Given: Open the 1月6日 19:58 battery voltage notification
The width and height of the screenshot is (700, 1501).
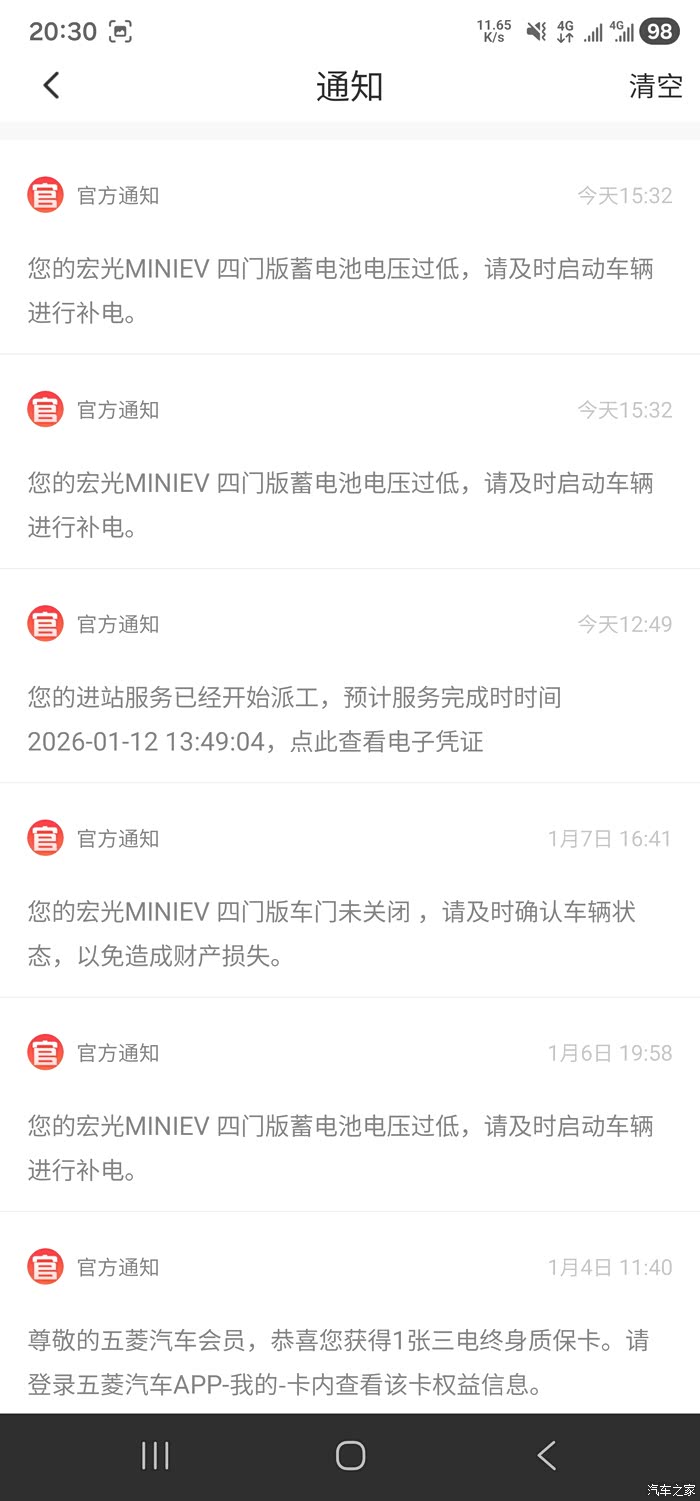Looking at the screenshot, I should click(x=350, y=1146).
